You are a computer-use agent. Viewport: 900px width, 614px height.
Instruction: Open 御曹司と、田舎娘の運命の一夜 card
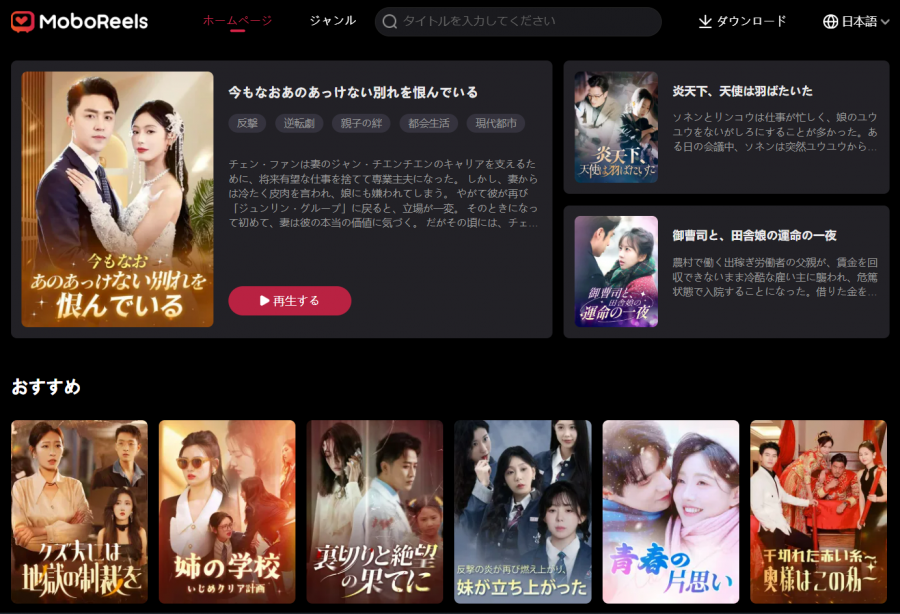click(726, 271)
